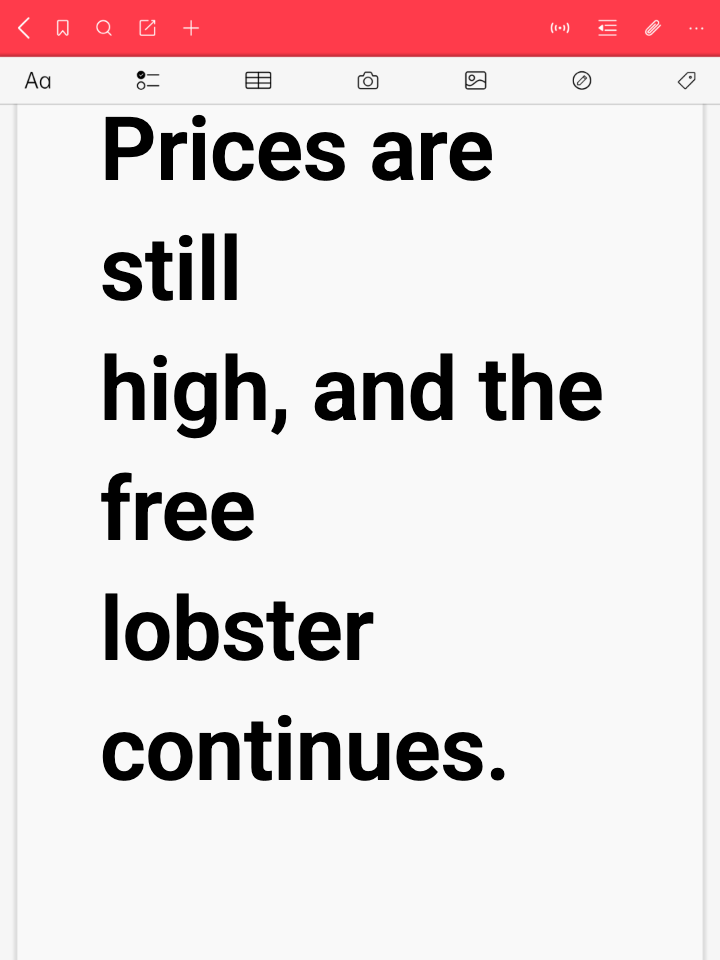The height and width of the screenshot is (960, 720).
Task: Toggle focus mode with the broadcast icon
Action: point(560,28)
